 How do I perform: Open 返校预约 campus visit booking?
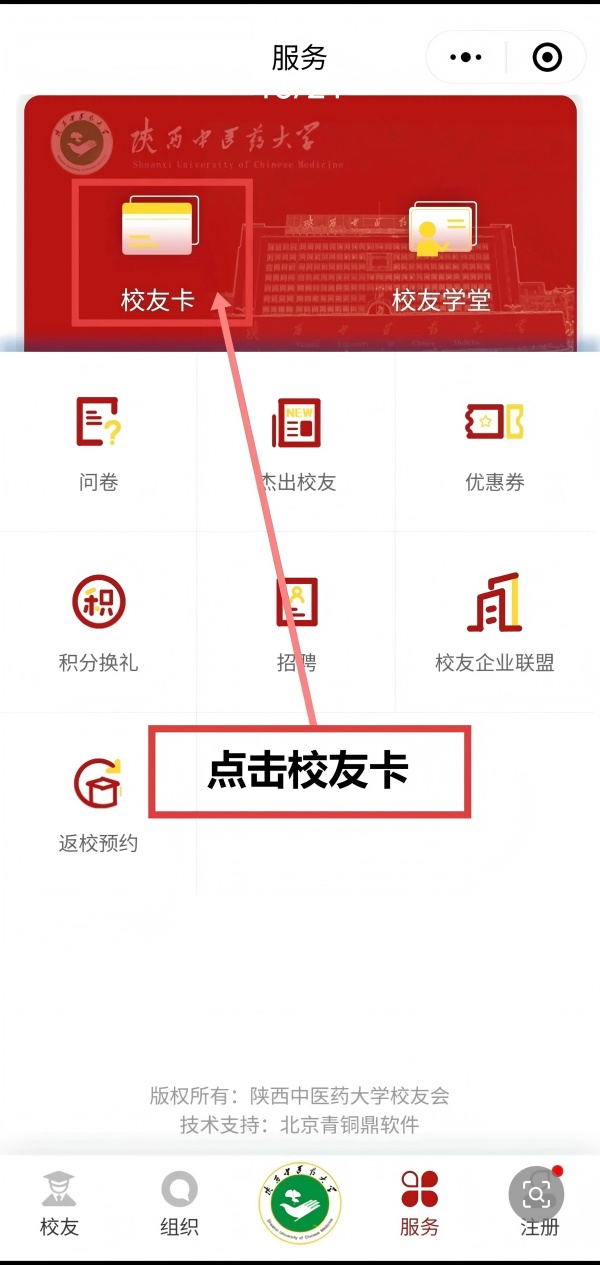98,803
